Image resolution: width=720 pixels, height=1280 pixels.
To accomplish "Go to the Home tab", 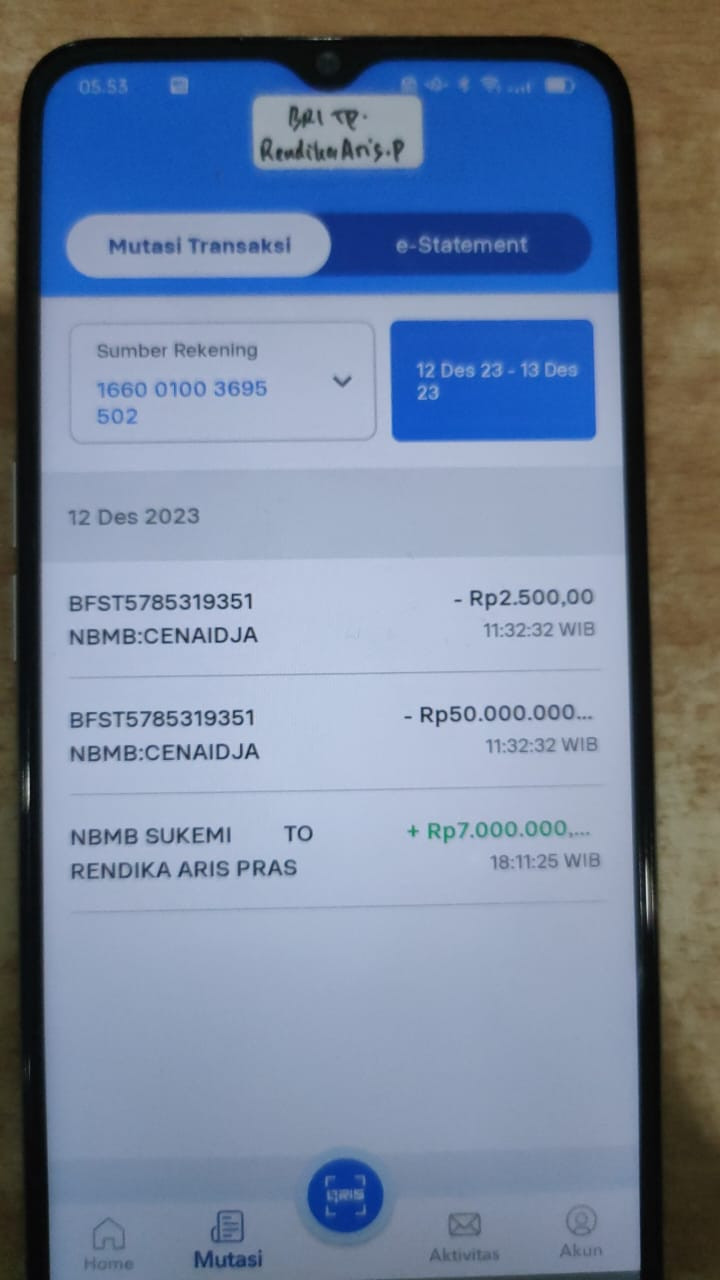I will click(108, 1243).
